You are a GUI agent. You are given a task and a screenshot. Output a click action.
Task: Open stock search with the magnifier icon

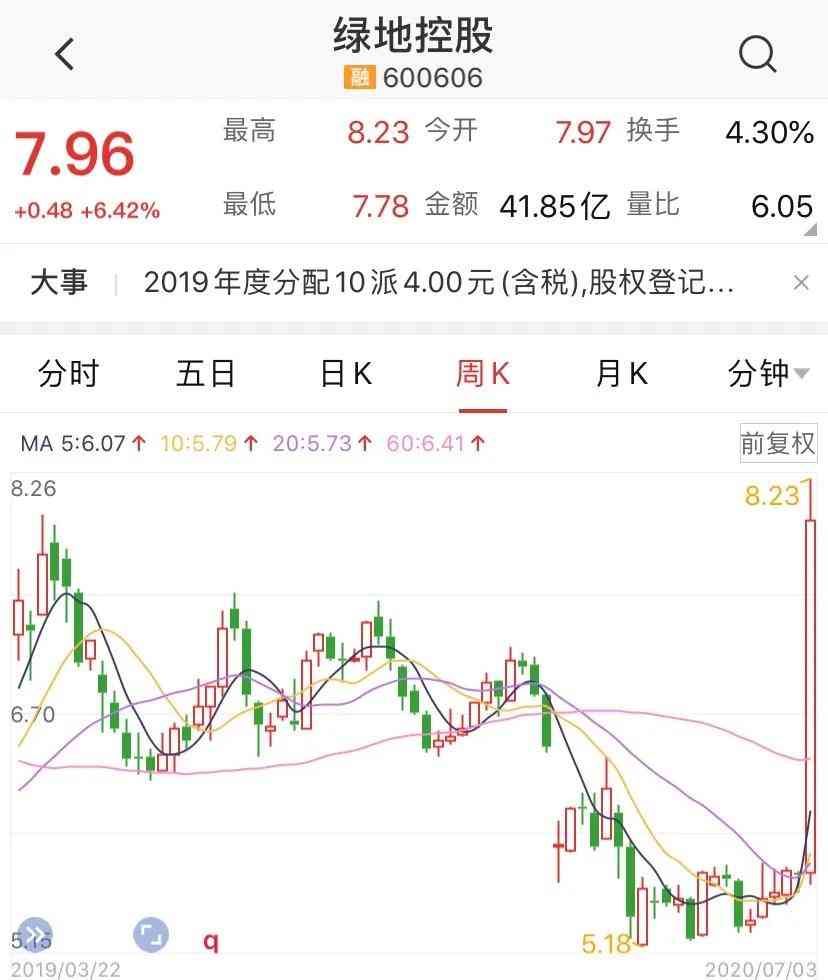click(x=757, y=54)
